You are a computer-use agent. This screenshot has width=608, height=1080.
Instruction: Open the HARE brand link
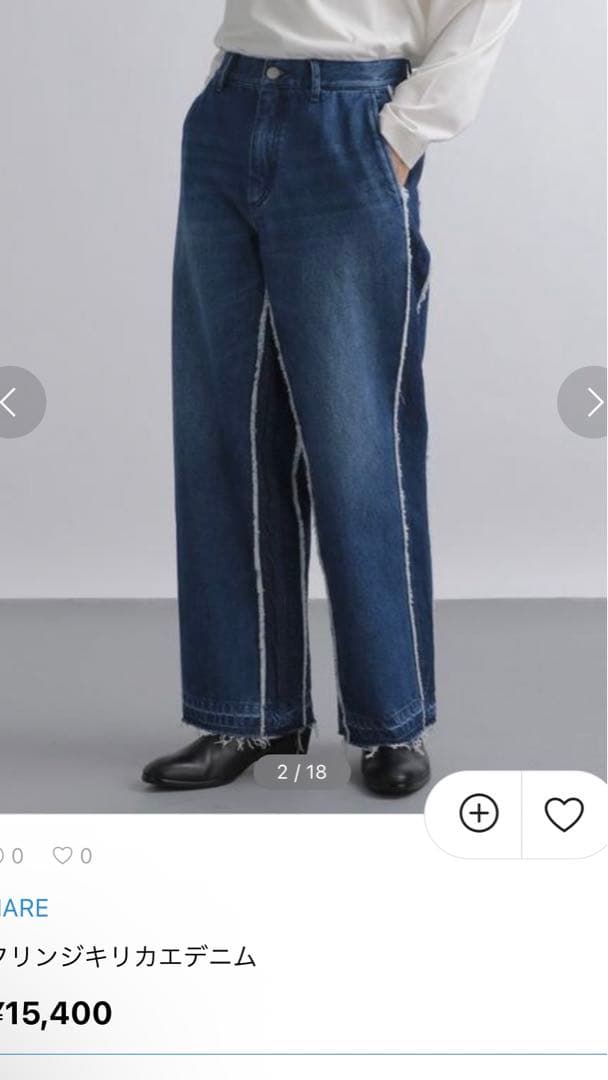coord(24,908)
